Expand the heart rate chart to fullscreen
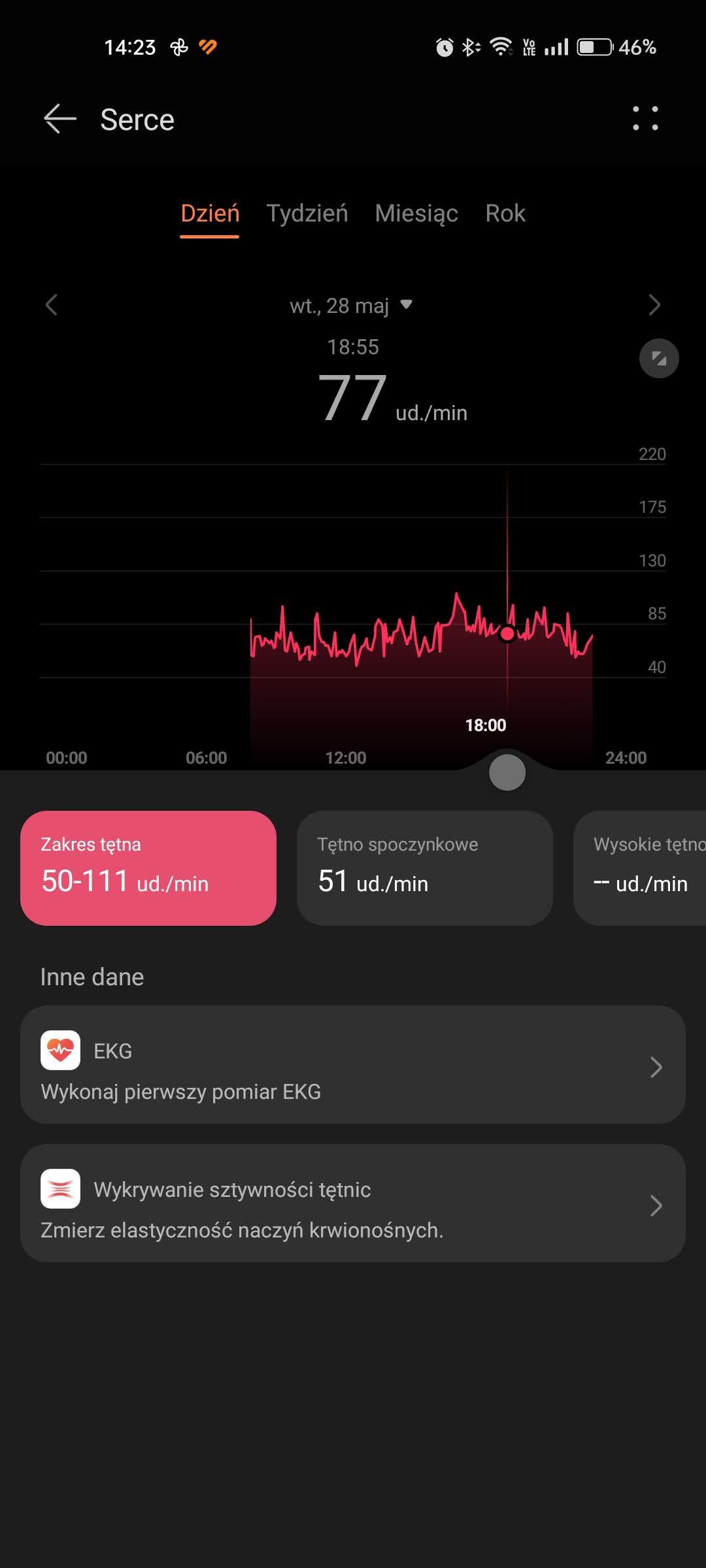 (659, 358)
